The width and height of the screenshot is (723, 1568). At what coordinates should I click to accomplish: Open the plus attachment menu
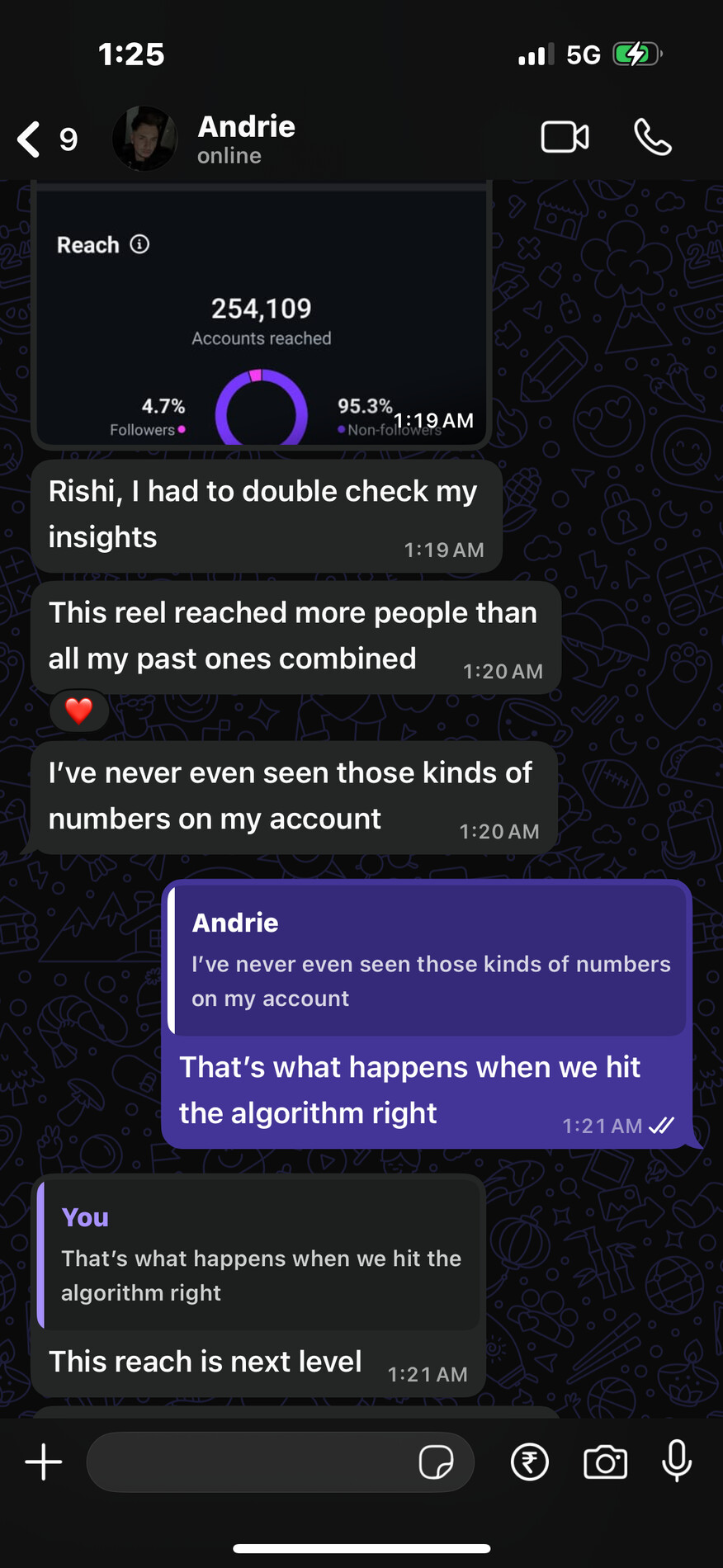pos(44,1462)
